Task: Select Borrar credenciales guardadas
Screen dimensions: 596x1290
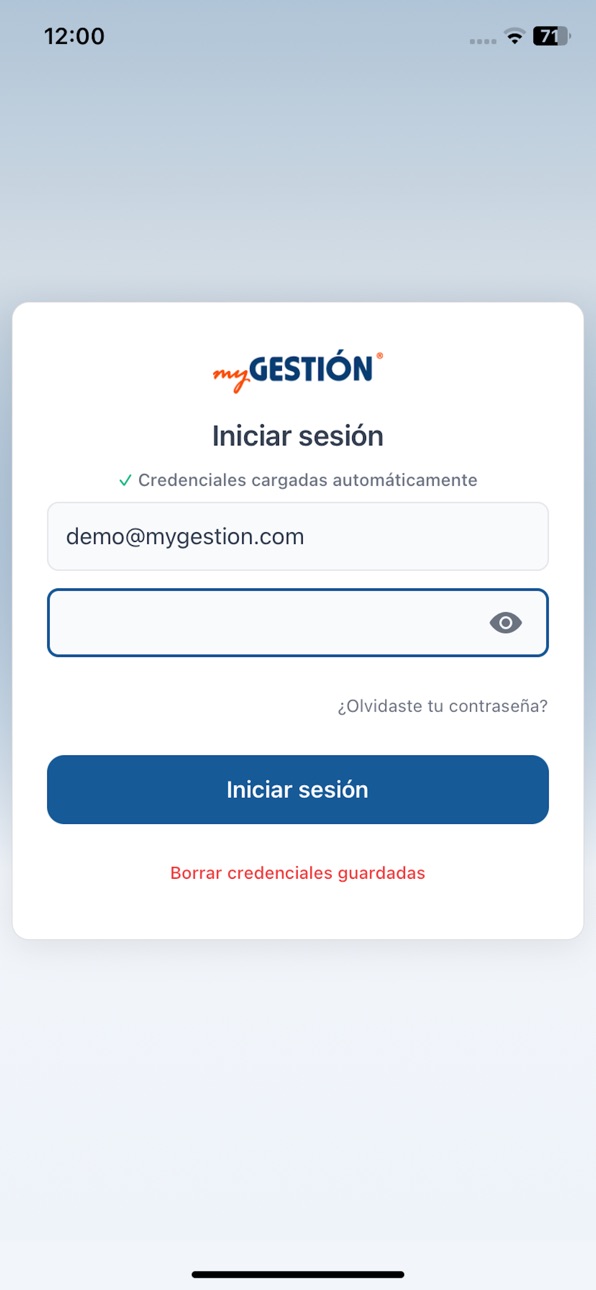Action: [x=298, y=873]
